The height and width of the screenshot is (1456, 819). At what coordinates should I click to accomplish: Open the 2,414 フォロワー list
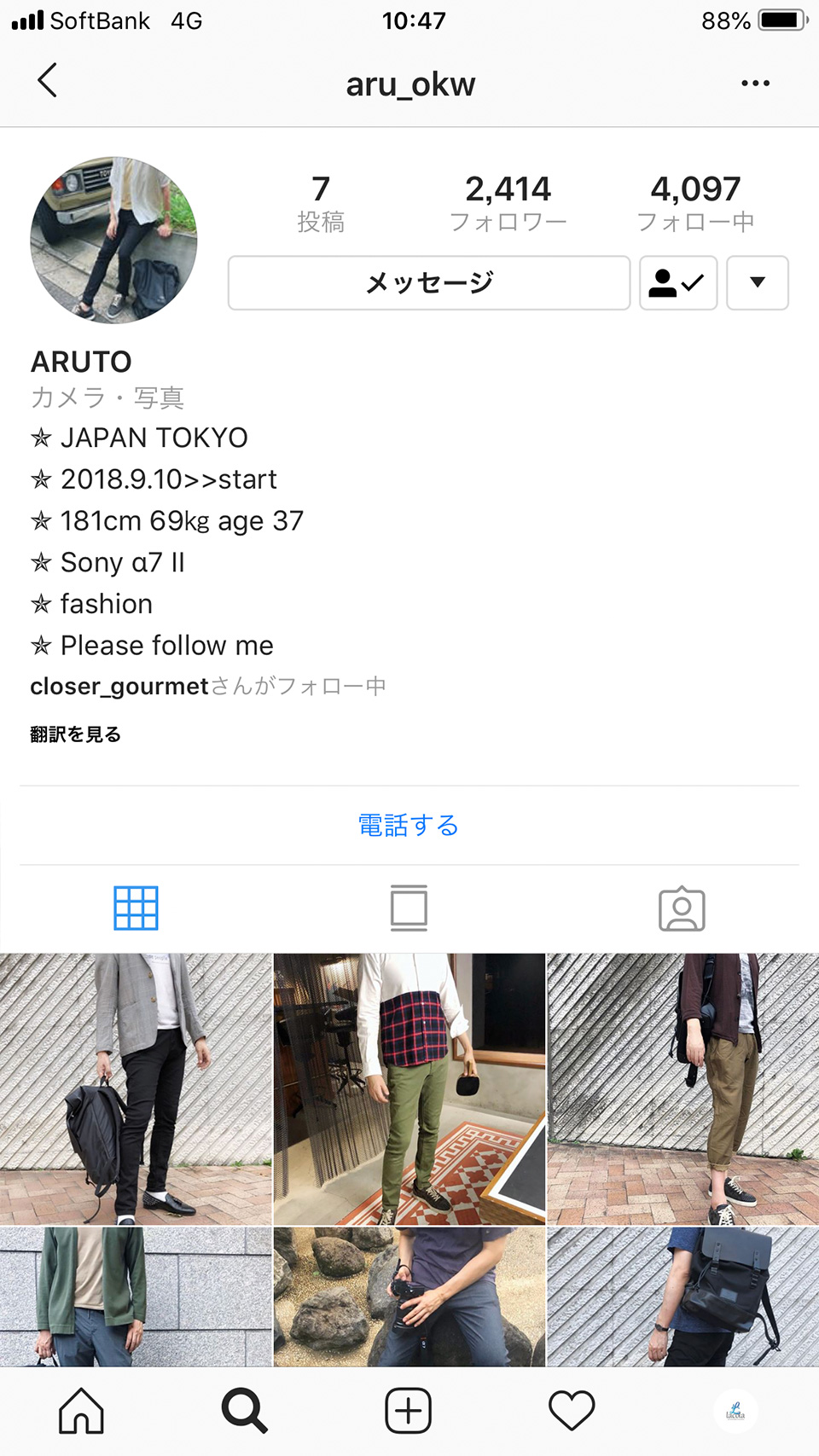[x=508, y=203]
